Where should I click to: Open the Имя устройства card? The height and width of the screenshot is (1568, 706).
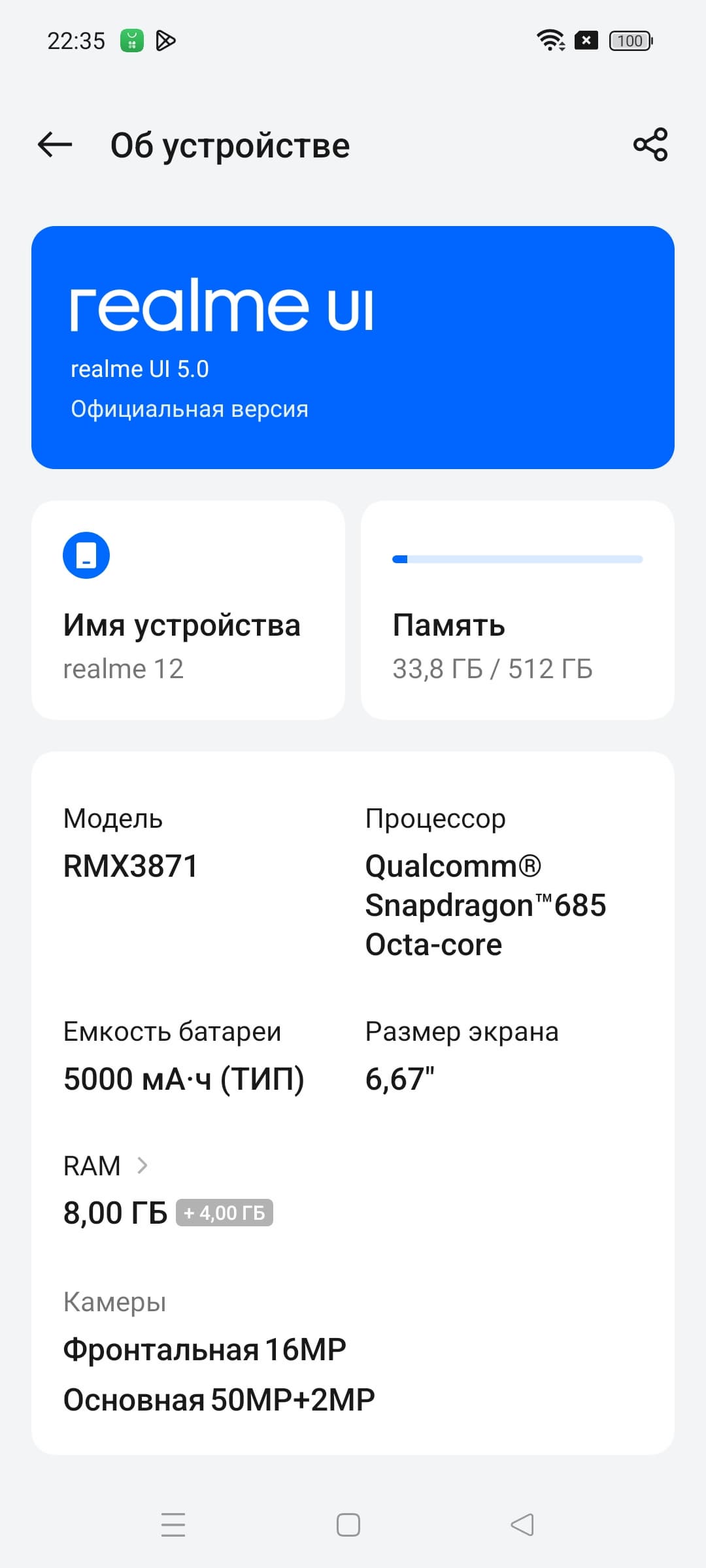(x=188, y=610)
